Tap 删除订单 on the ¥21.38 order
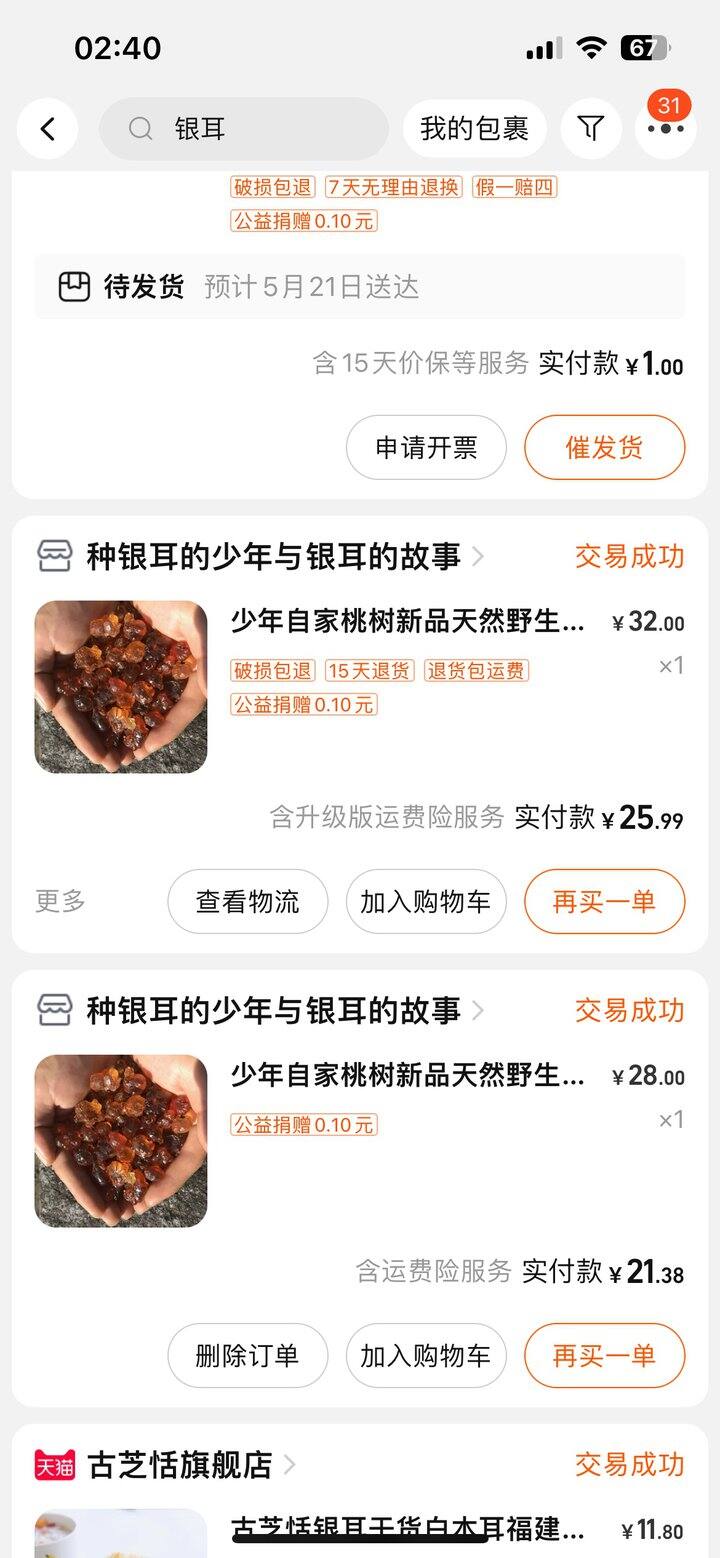 point(247,1355)
